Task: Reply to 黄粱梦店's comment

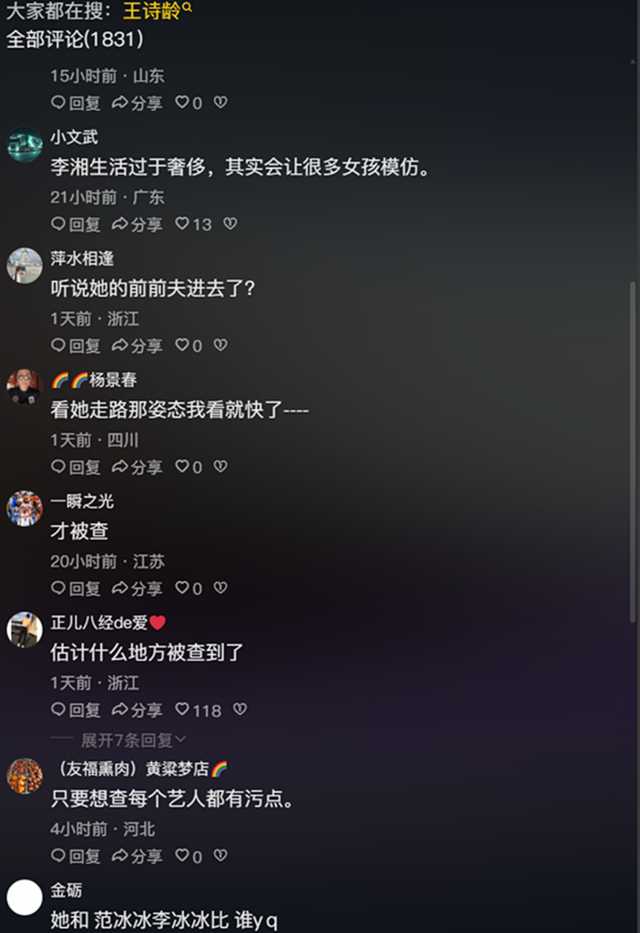Action: point(76,856)
